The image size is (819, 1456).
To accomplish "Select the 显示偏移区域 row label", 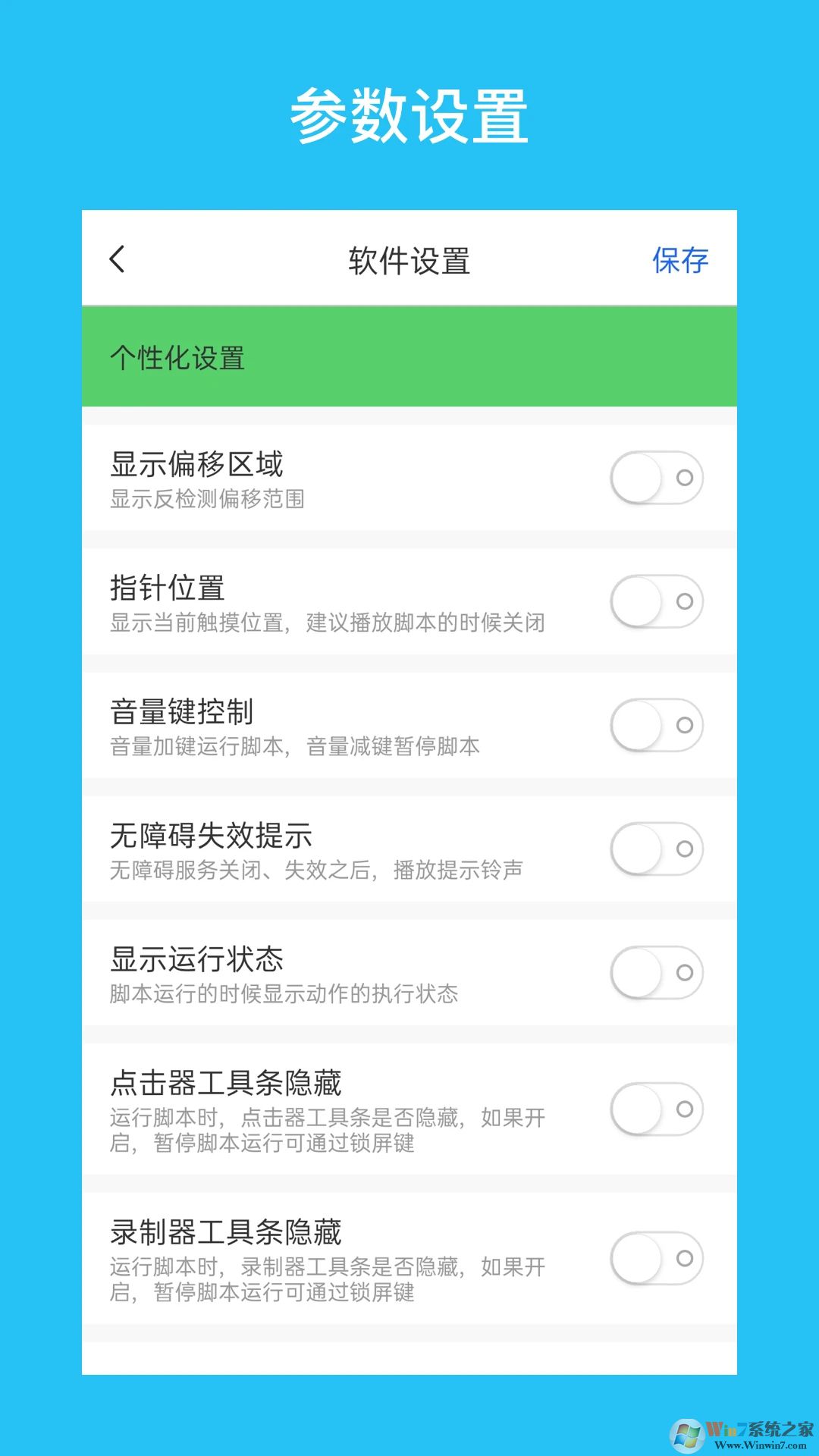I will click(x=197, y=464).
